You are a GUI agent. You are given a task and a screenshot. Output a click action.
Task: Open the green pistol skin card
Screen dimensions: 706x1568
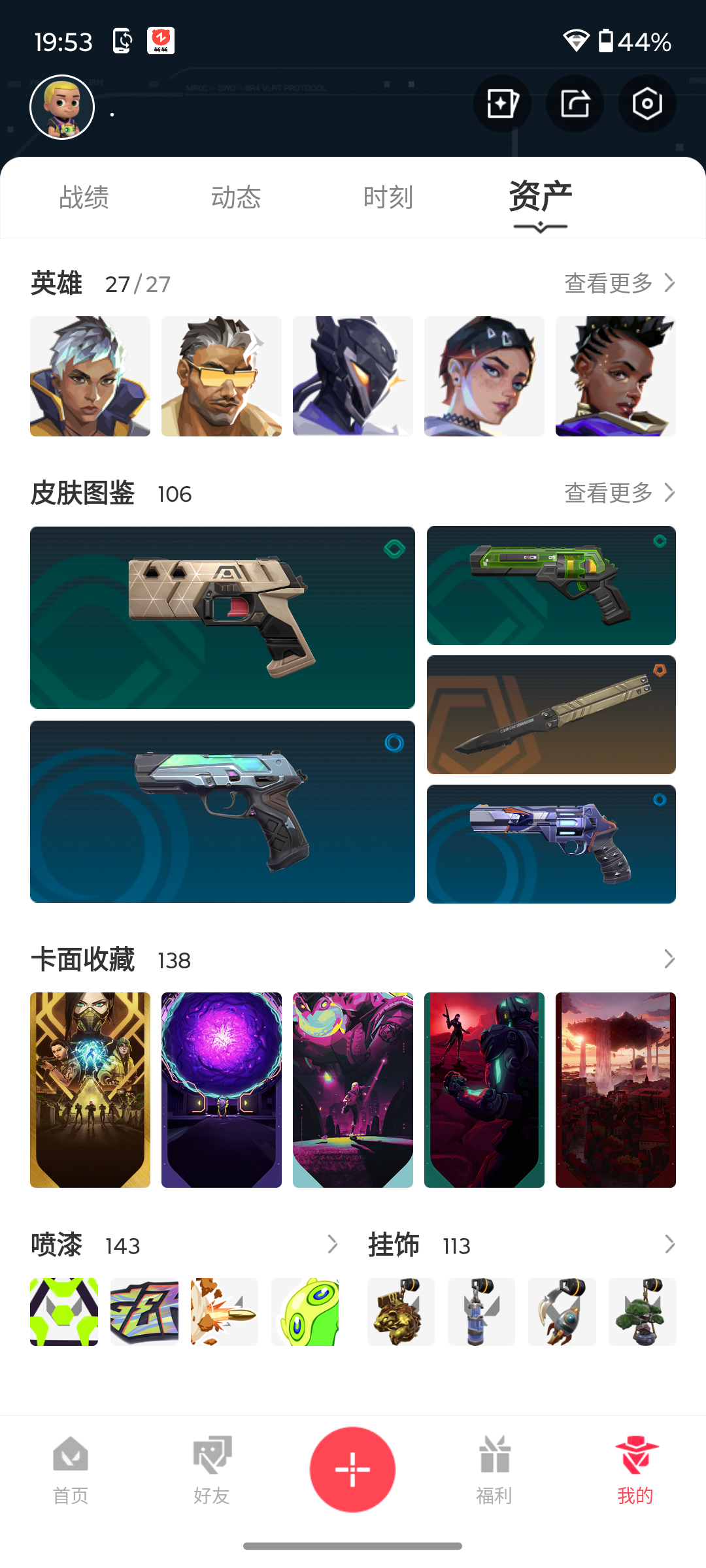coord(551,585)
